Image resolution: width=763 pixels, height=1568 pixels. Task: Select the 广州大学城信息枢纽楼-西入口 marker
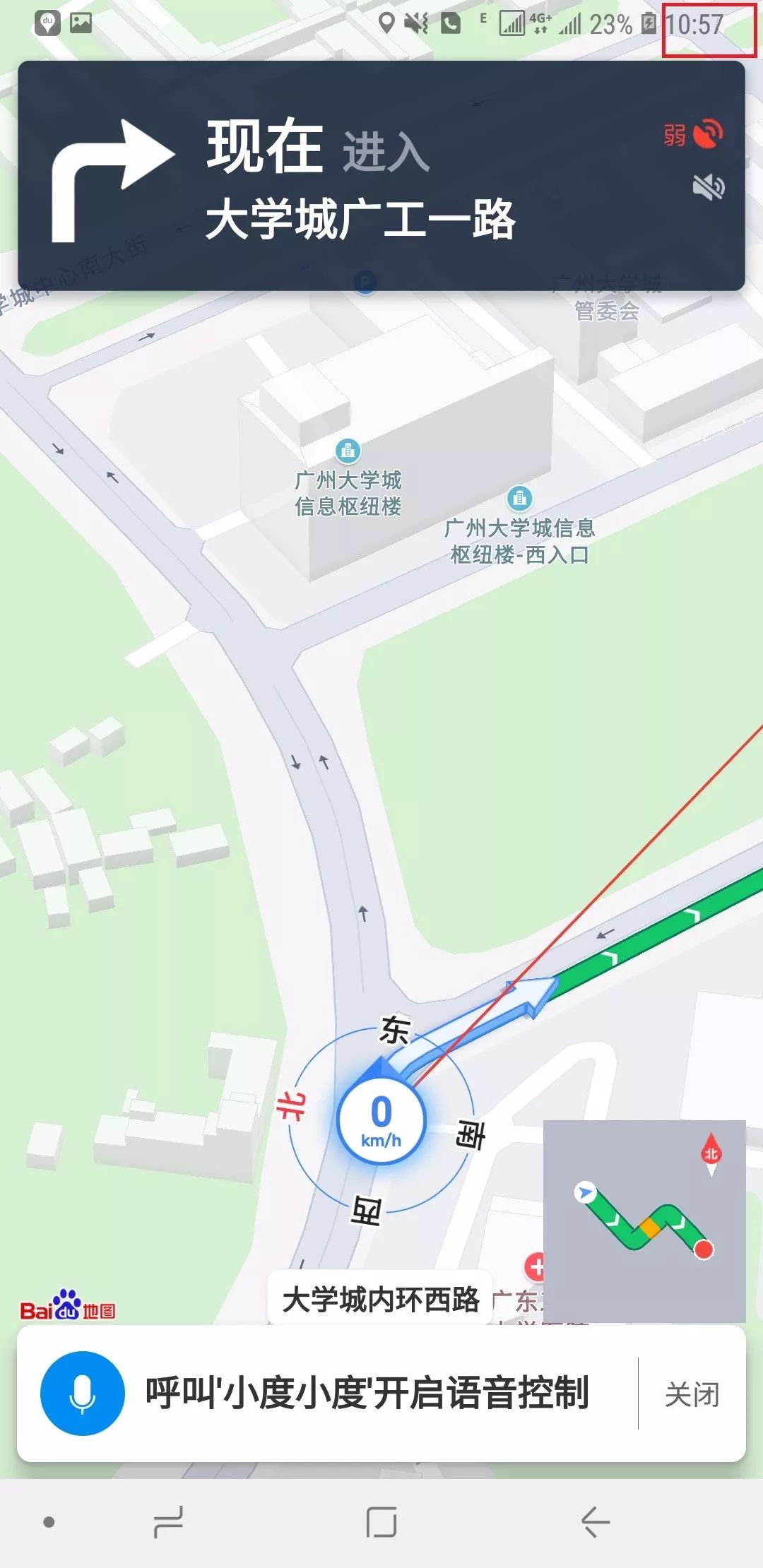pyautogui.click(x=520, y=499)
